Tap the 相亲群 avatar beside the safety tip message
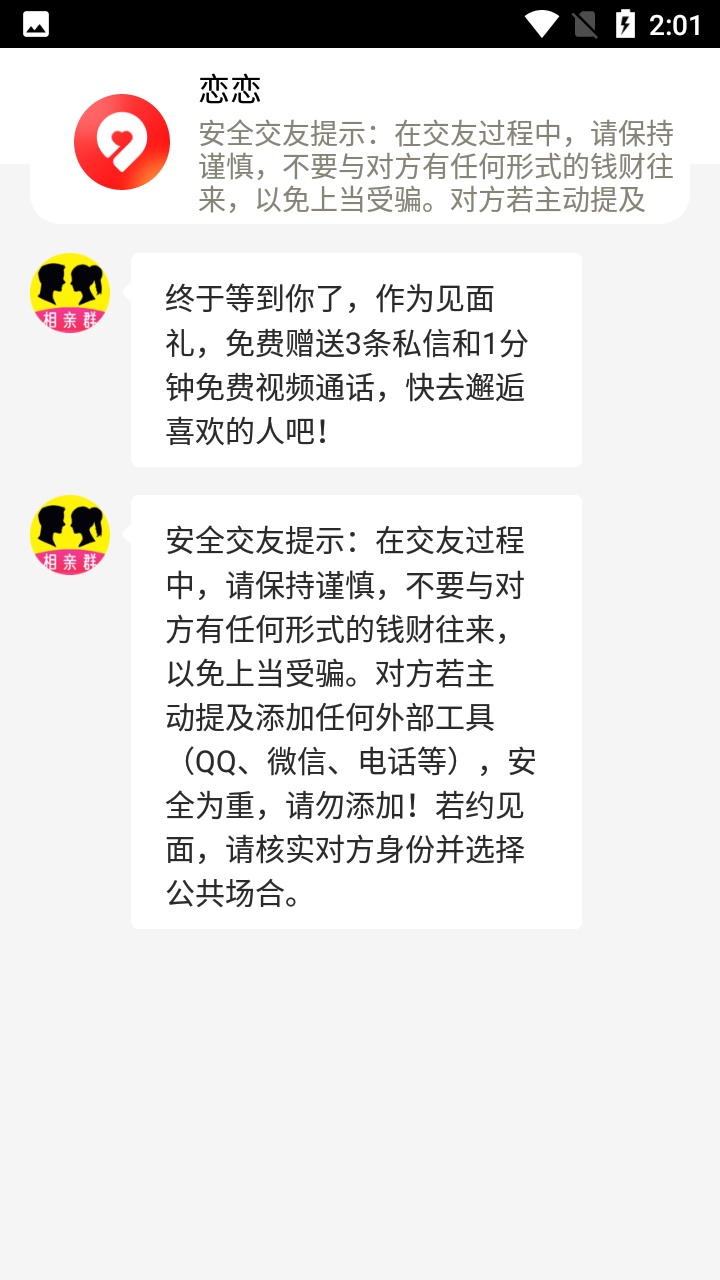 (70, 535)
